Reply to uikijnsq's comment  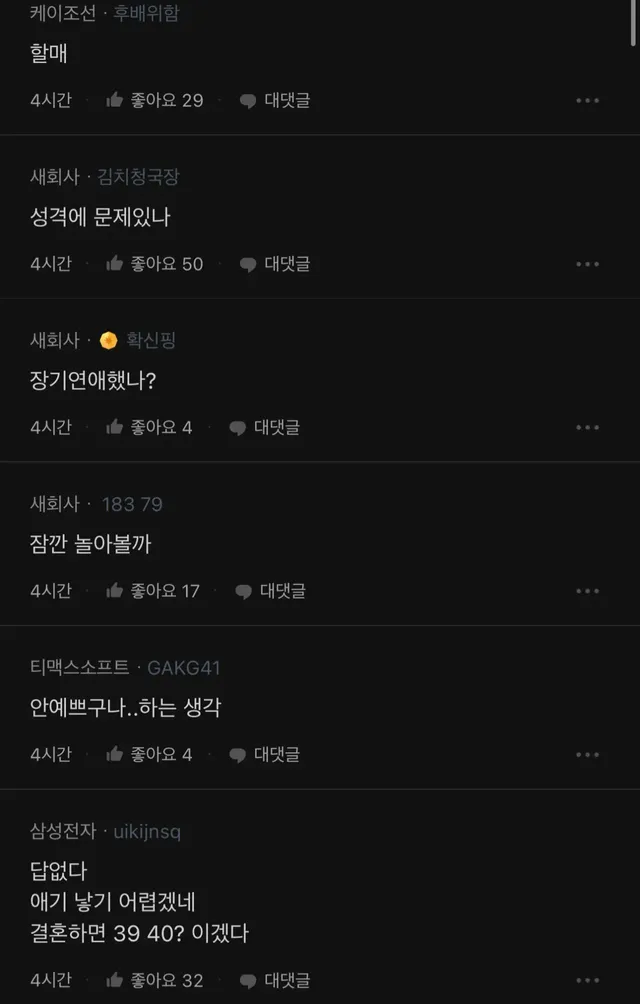[275, 980]
